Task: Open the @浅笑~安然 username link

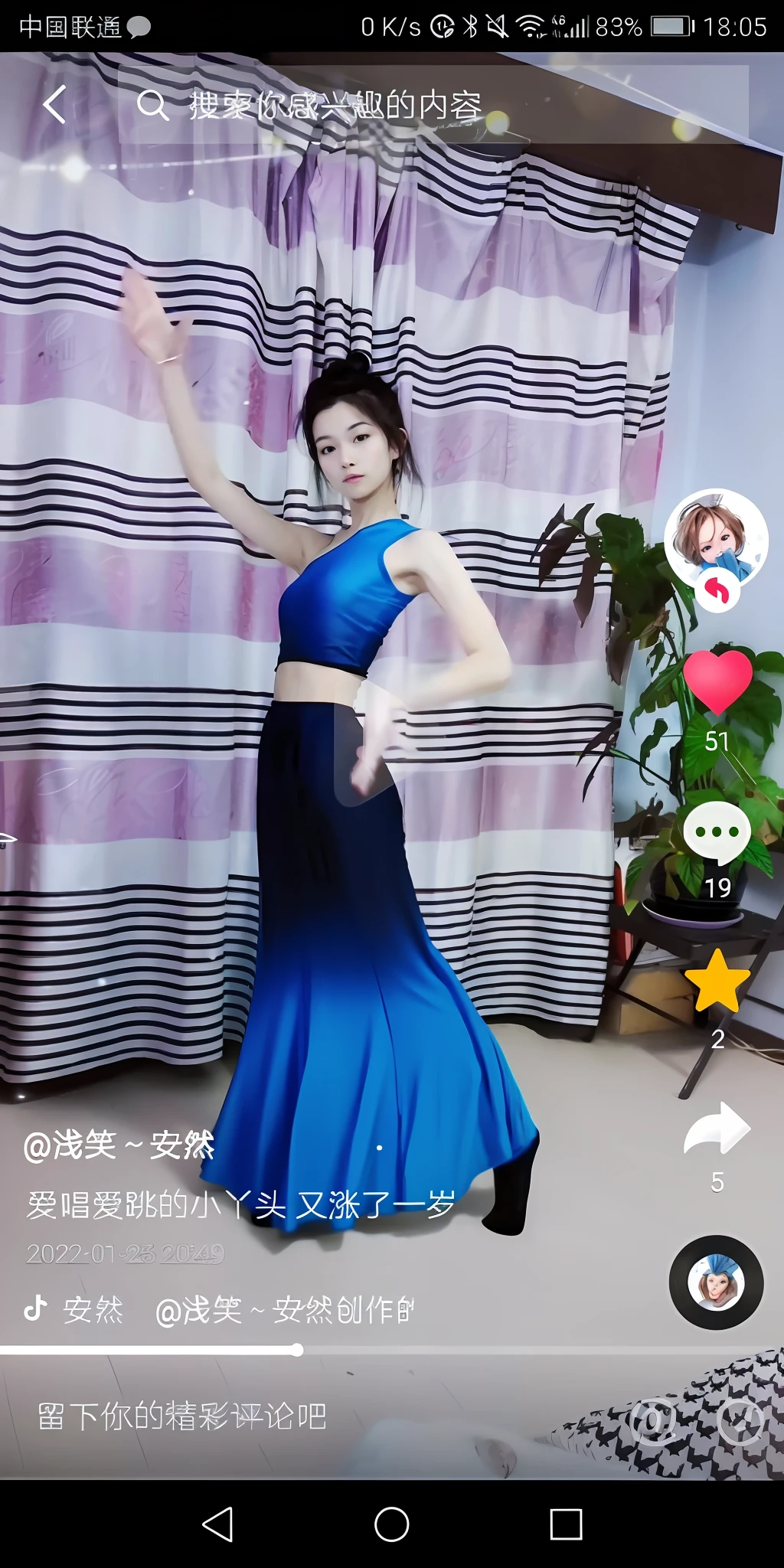Action: click(x=119, y=1145)
